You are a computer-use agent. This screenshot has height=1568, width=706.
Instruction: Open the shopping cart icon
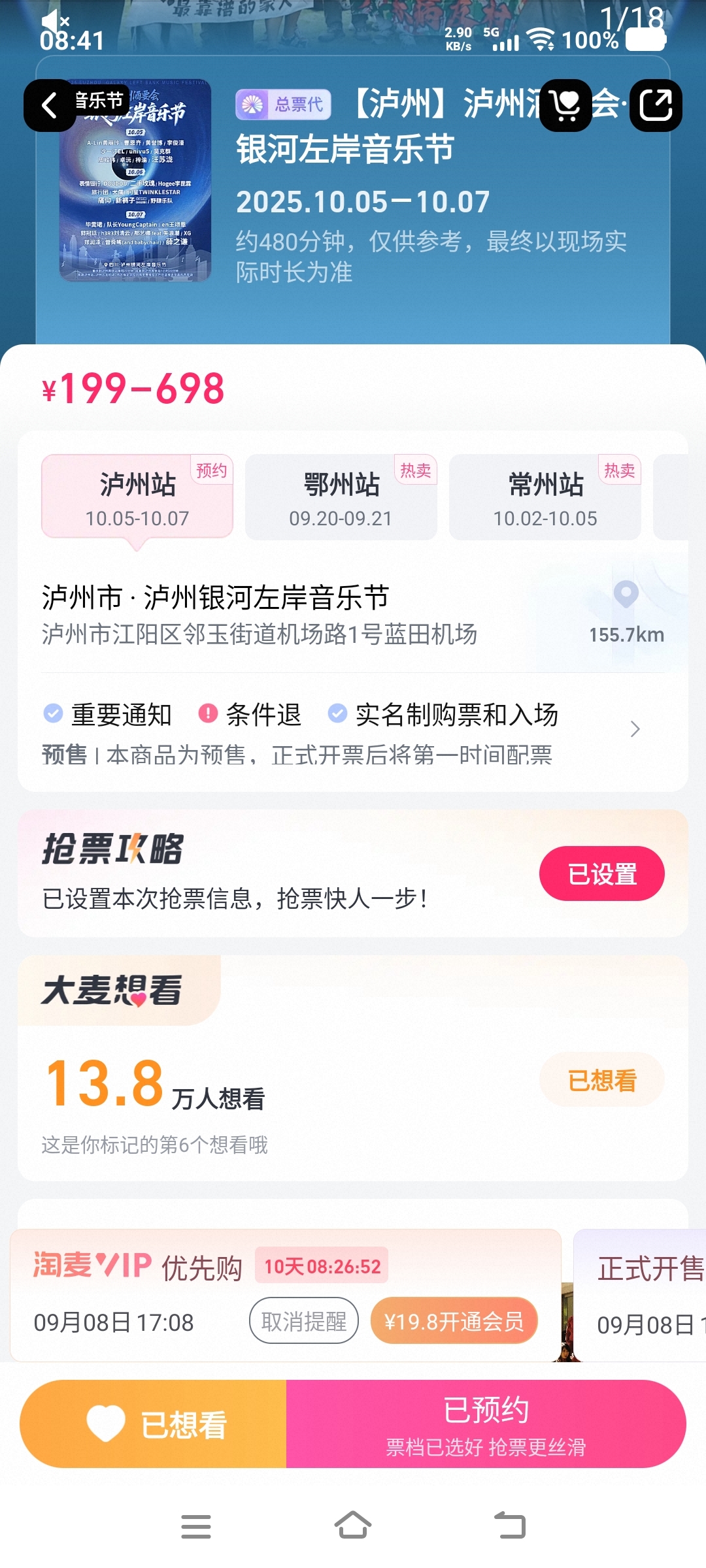566,105
